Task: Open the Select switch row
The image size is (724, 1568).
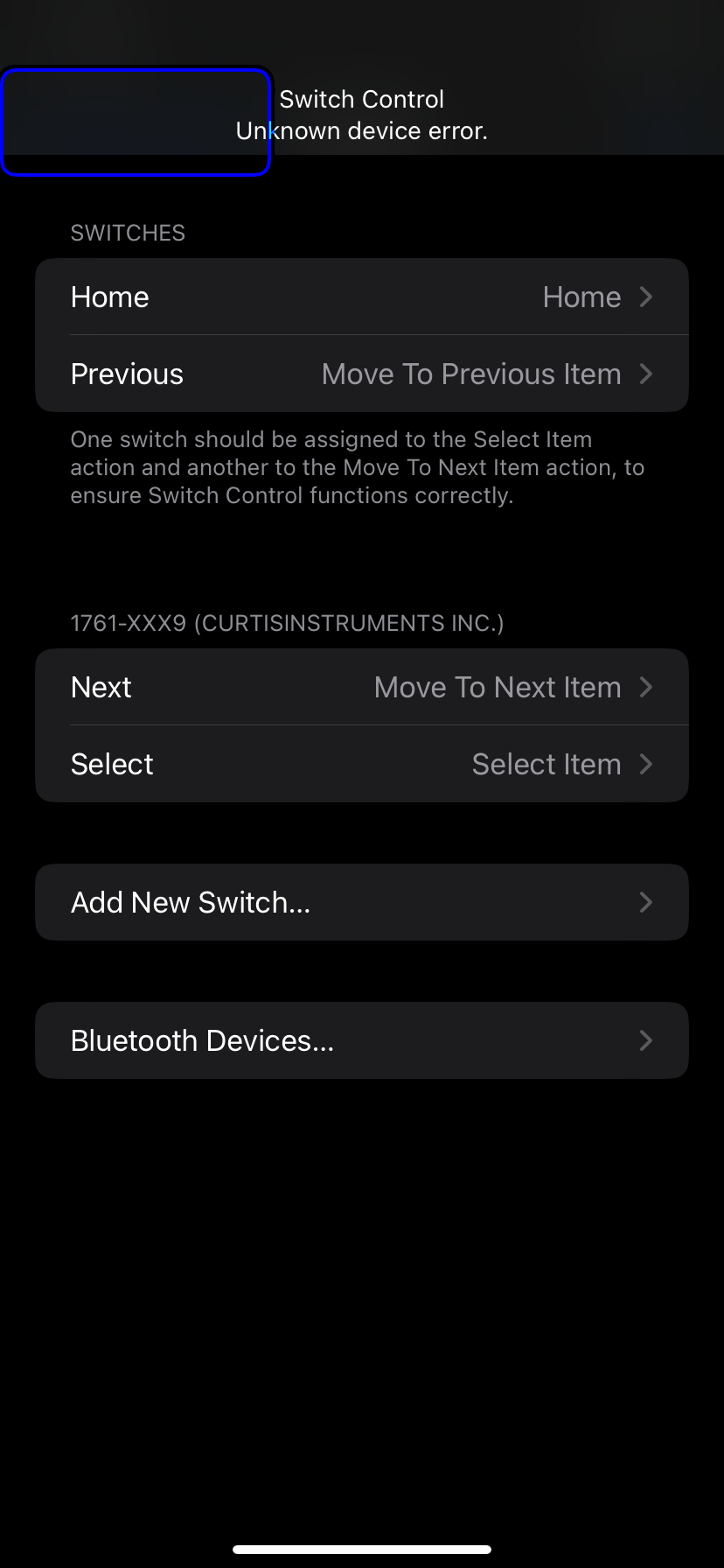Action: pos(361,764)
